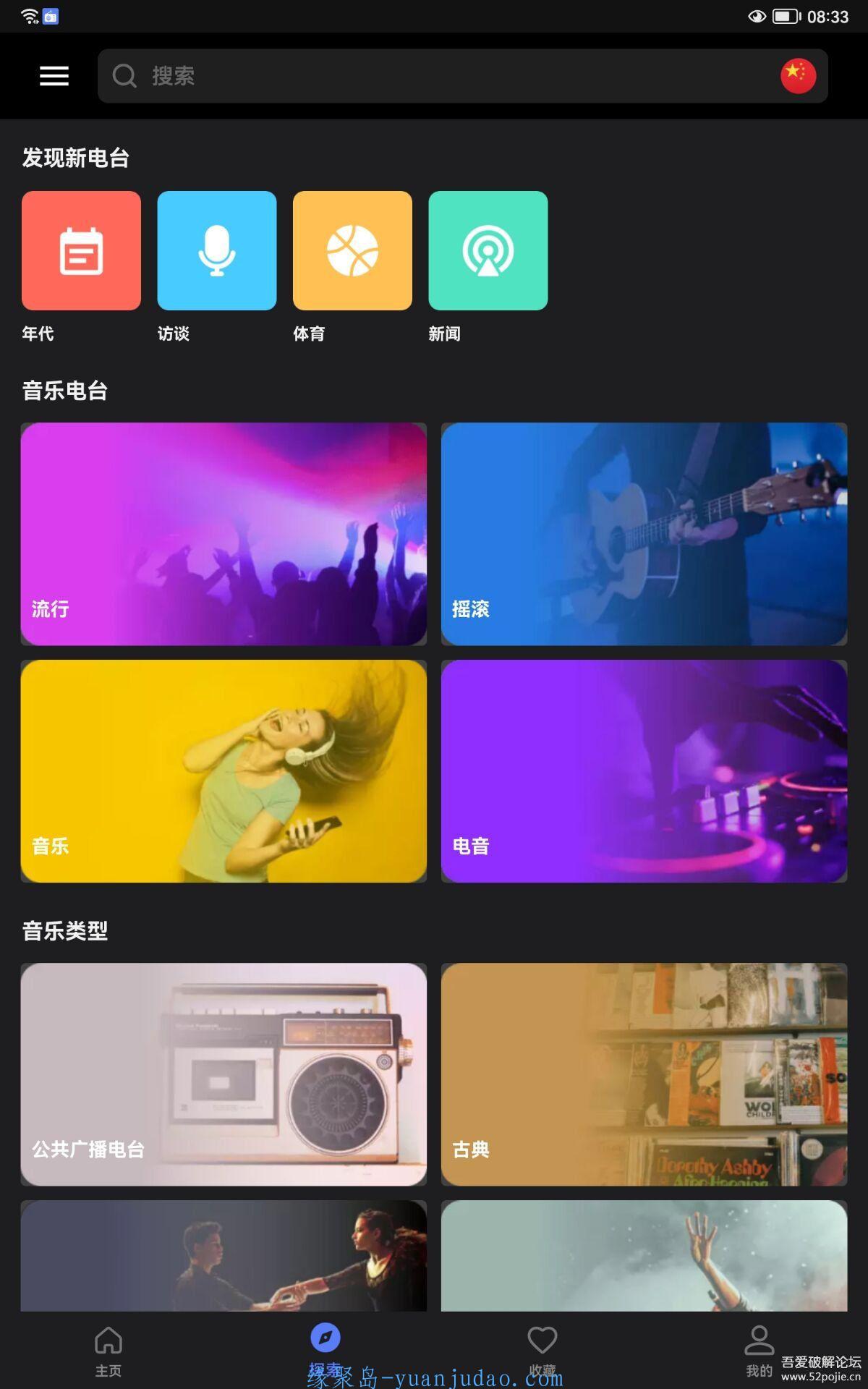
Task: Open the 公共广播电台 public radio card
Action: 224,1074
